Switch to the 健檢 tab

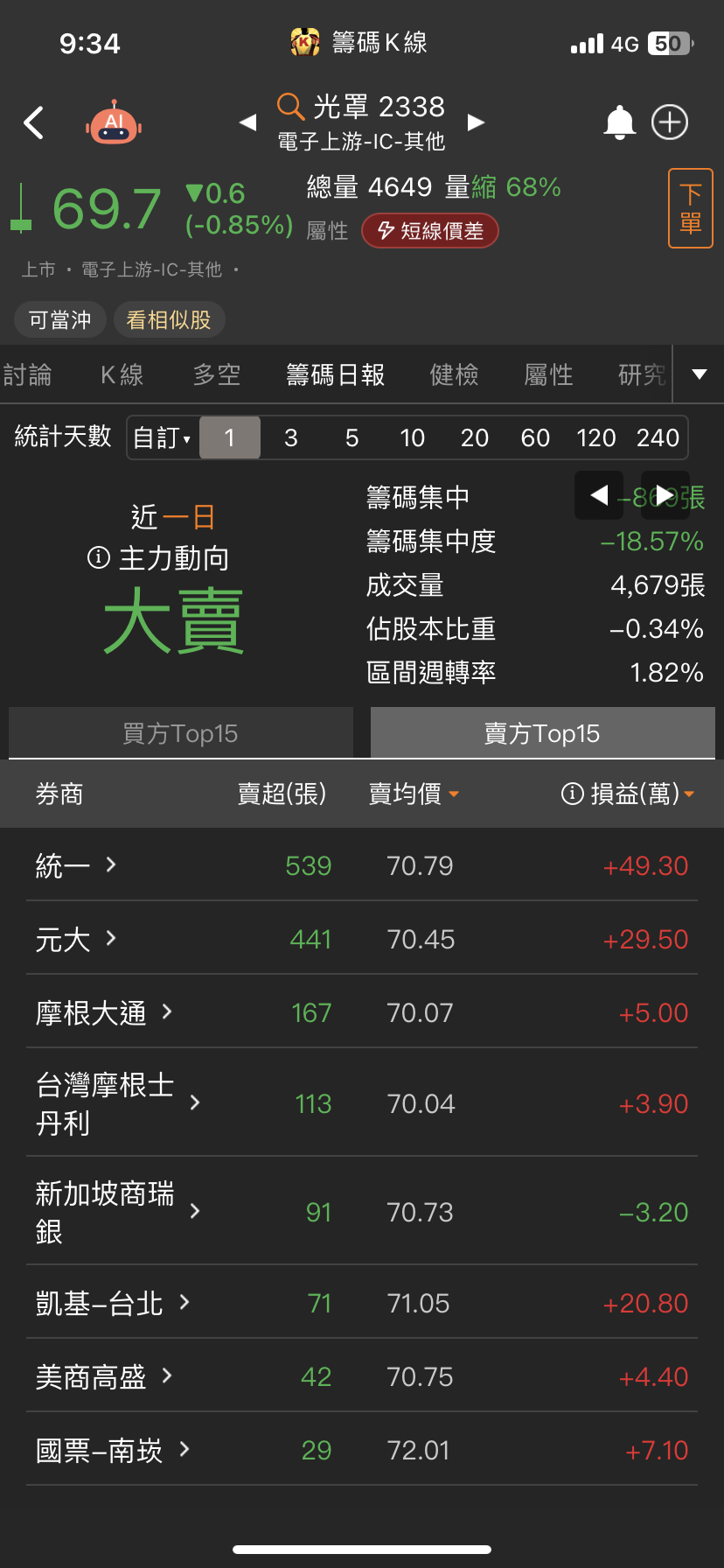tap(455, 375)
